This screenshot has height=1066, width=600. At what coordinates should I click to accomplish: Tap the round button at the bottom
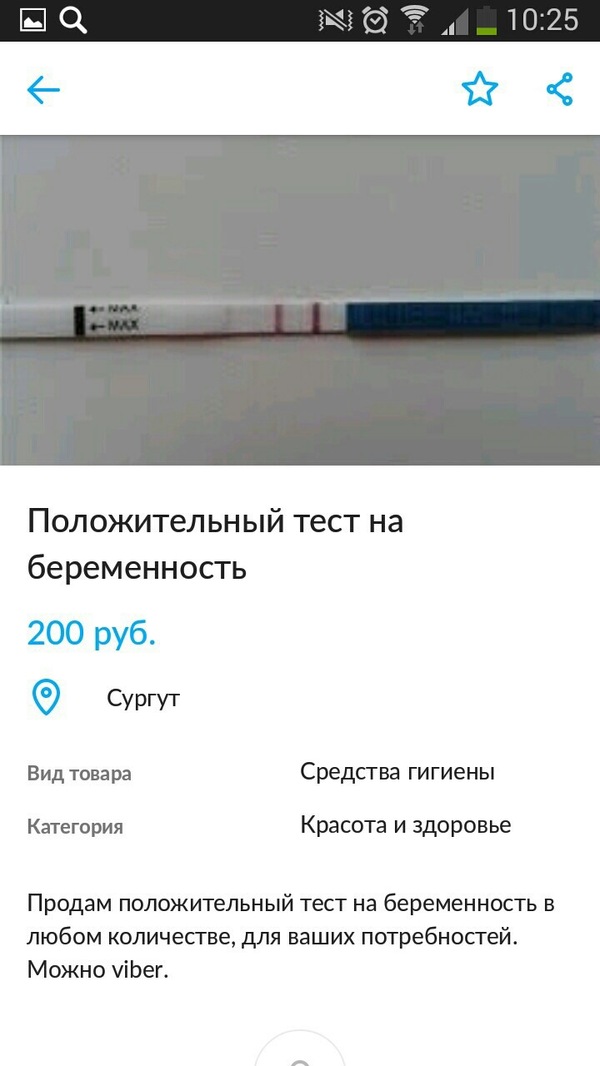[300, 1050]
